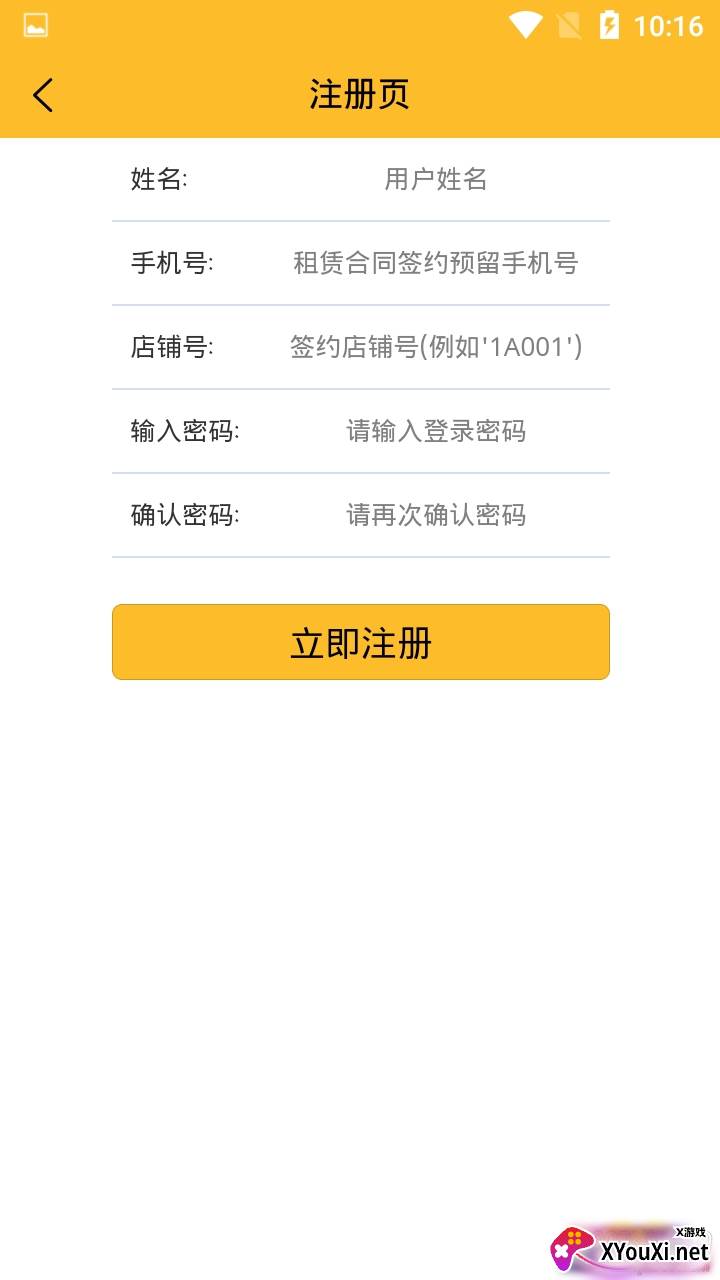Viewport: 720px width, 1280px height.
Task: Enter the 请输入登录密码 password field
Action: (x=435, y=431)
